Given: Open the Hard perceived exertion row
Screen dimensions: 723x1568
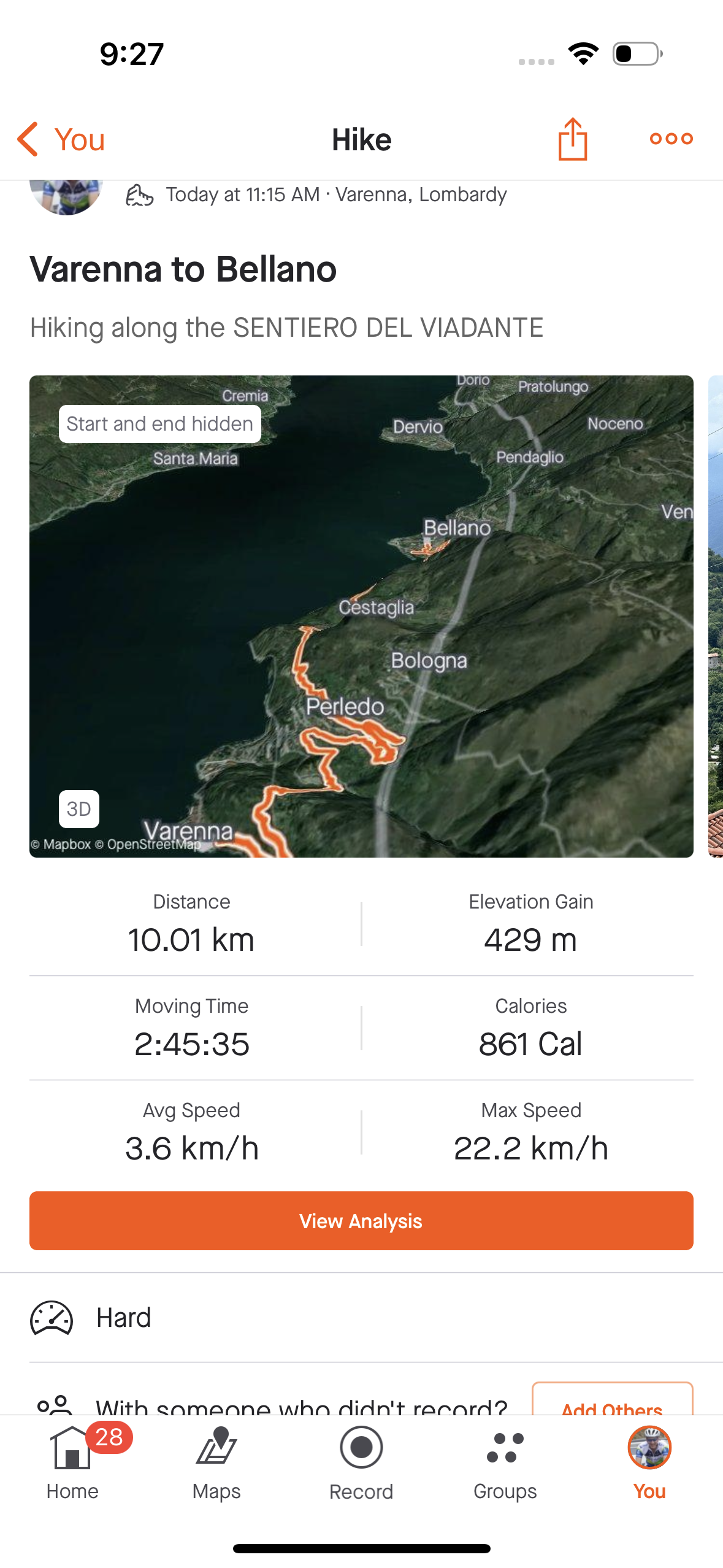Looking at the screenshot, I should pos(361,1317).
